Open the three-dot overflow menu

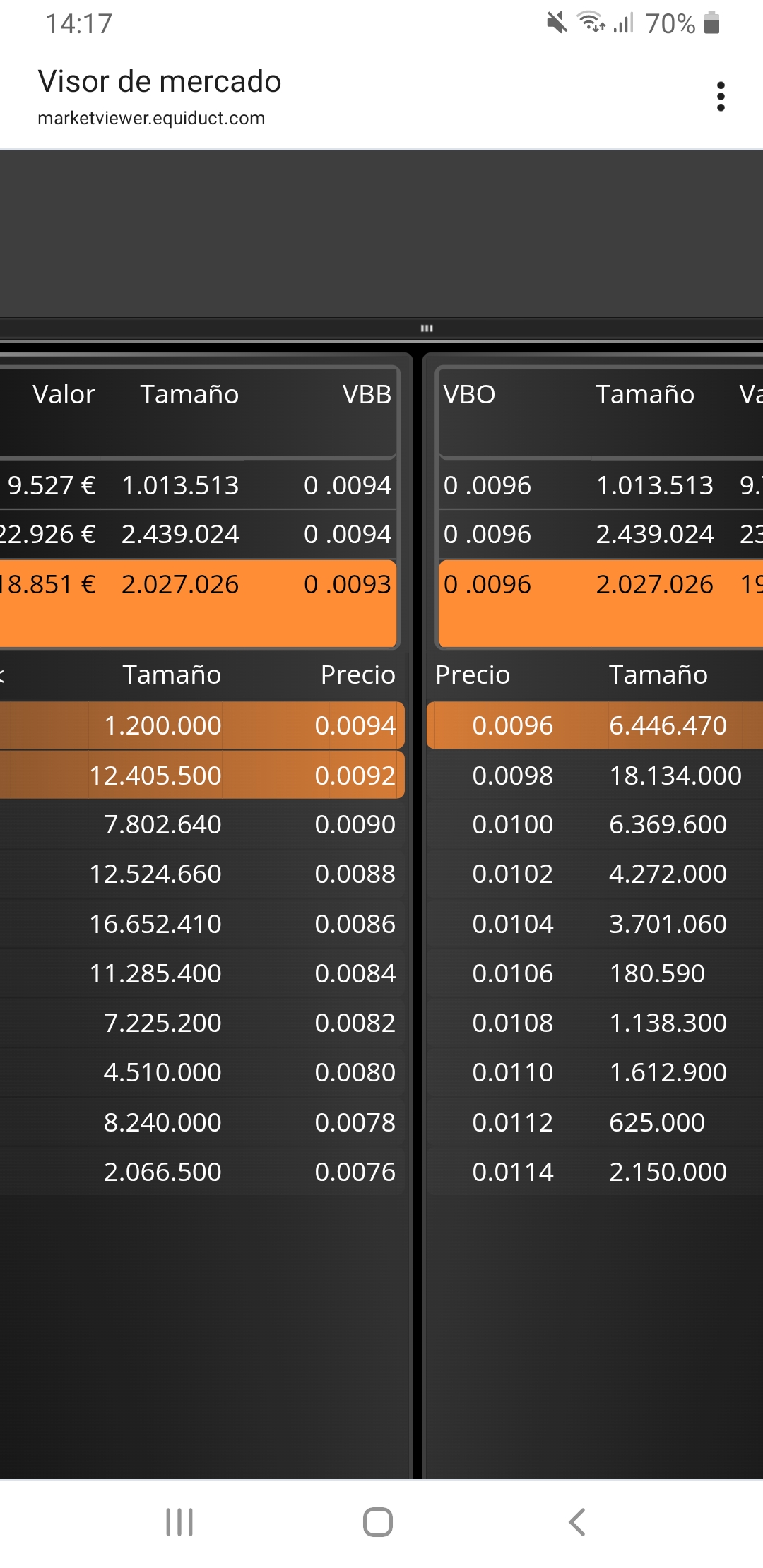[x=720, y=97]
